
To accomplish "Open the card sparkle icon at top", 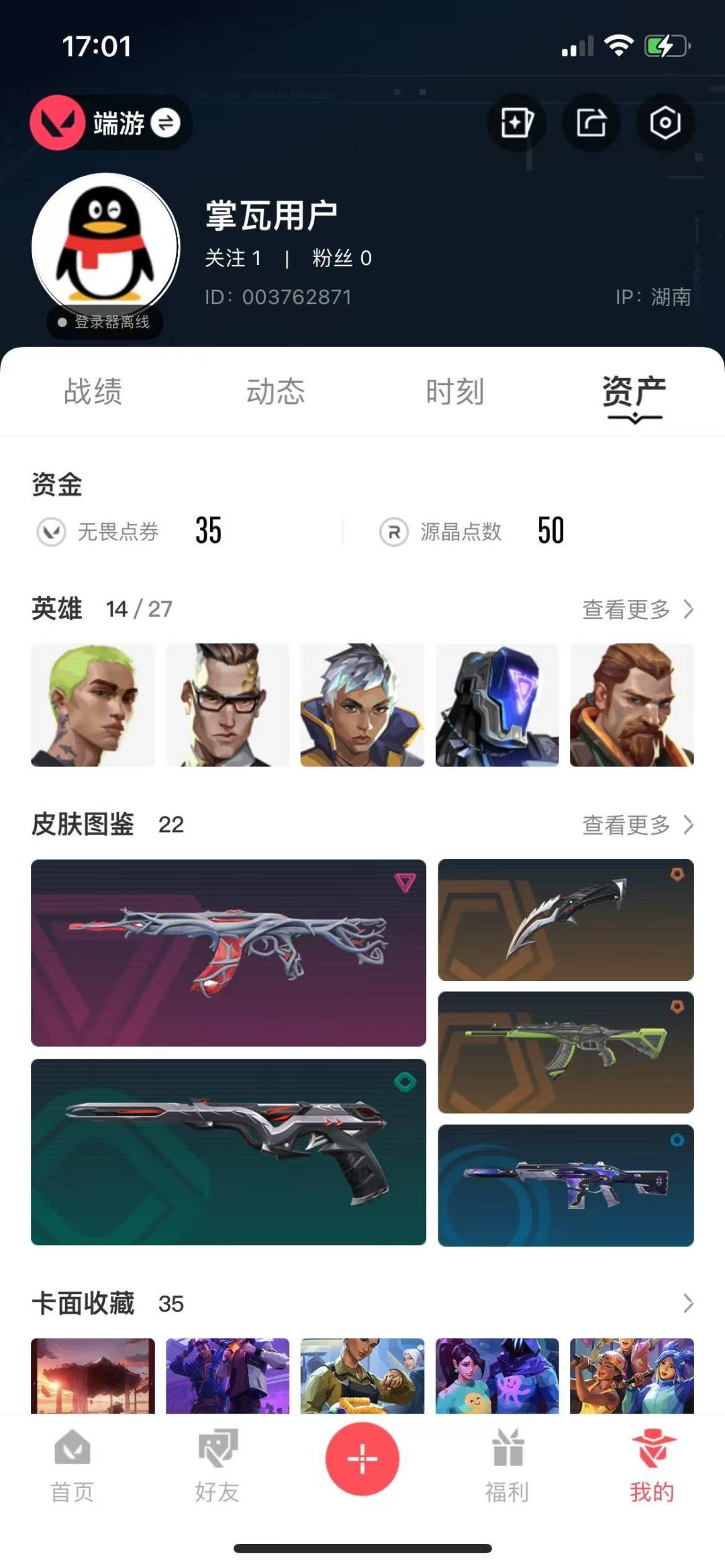I will click(x=517, y=123).
